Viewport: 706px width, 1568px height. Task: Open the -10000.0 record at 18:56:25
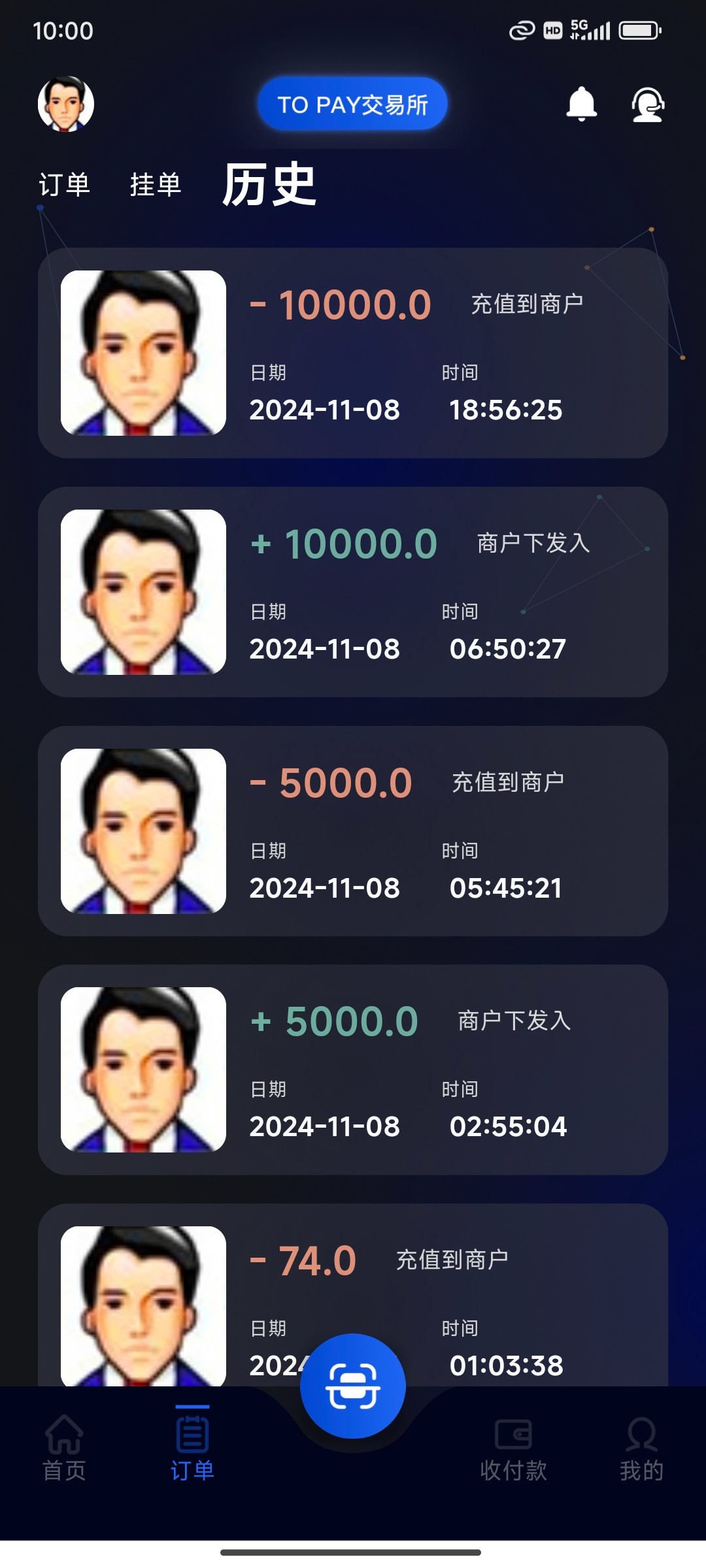pos(353,353)
